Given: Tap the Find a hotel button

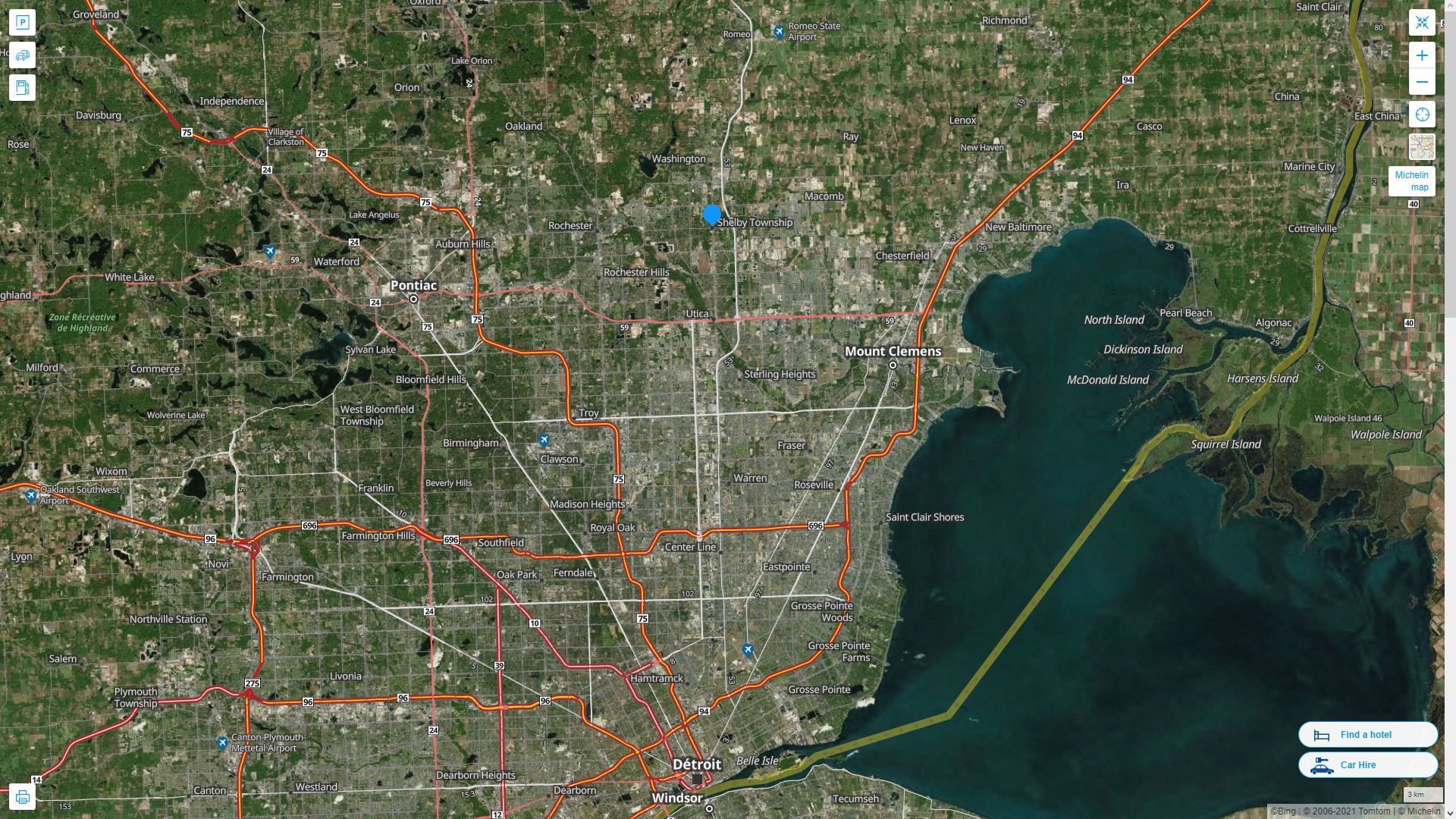Looking at the screenshot, I should [x=1367, y=735].
